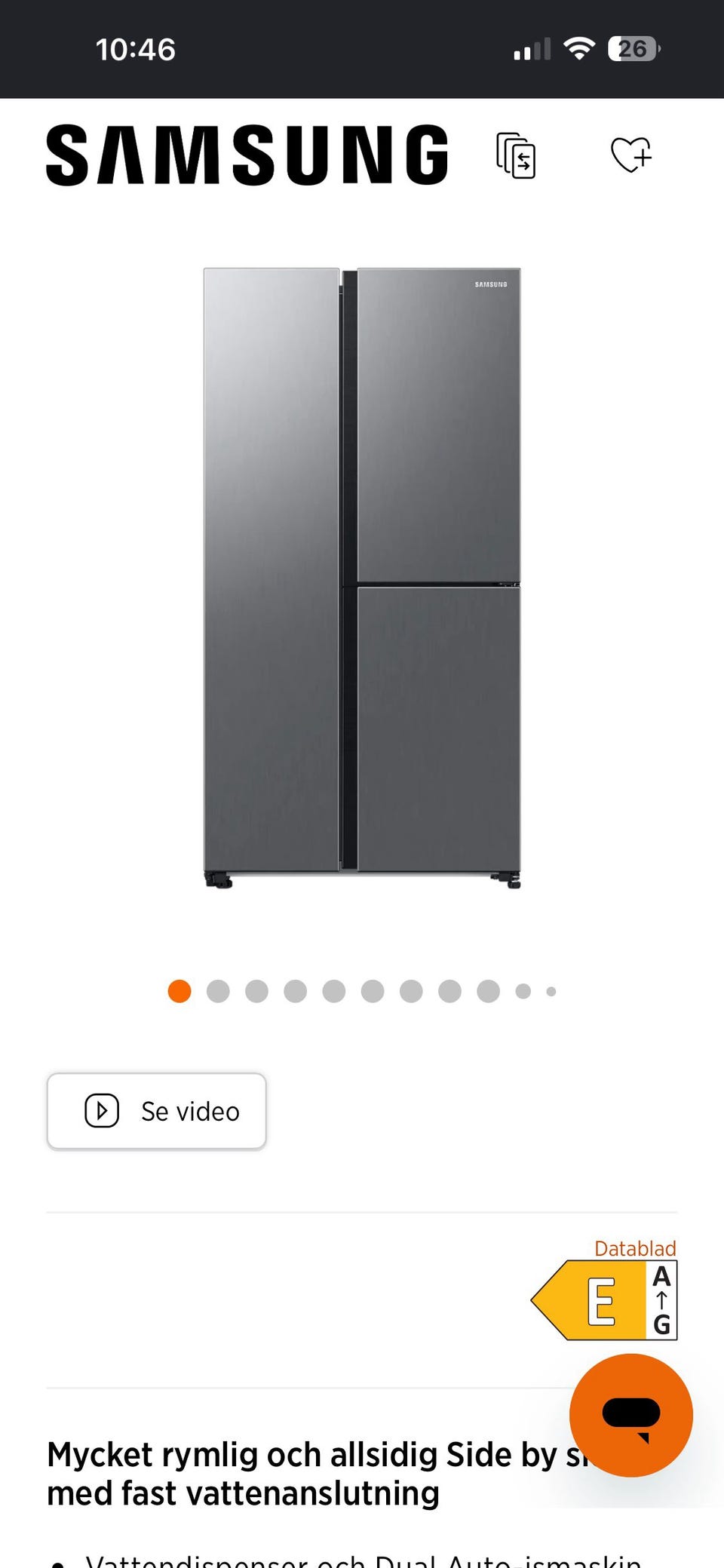Open the product comparison icon
724x1568 pixels.
pos(516,155)
